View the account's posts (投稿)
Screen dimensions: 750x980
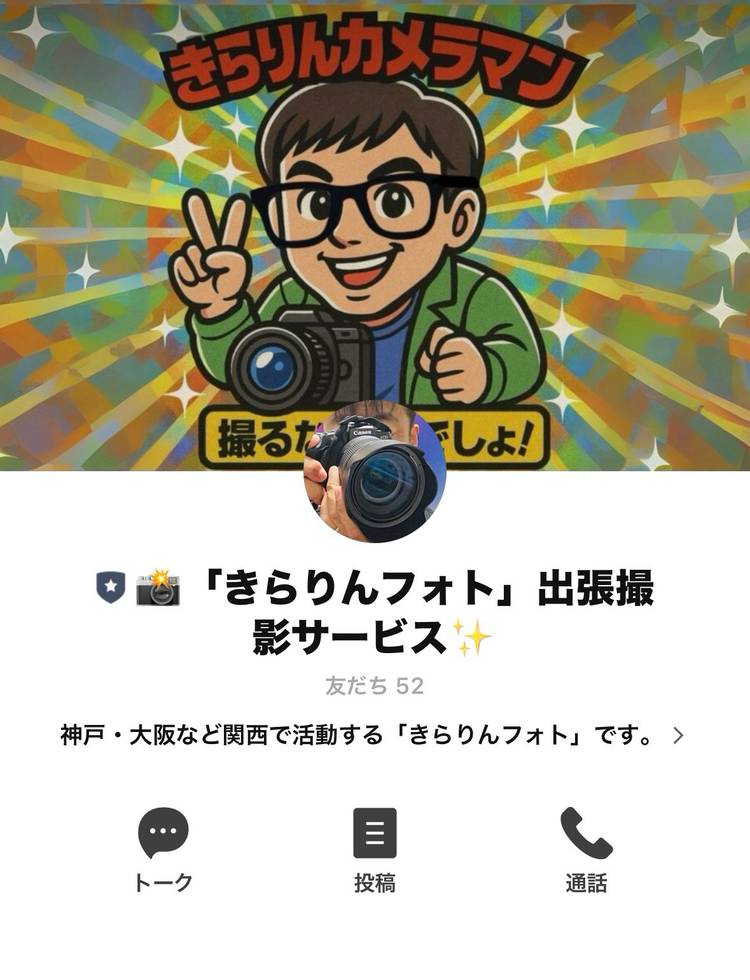[x=375, y=848]
